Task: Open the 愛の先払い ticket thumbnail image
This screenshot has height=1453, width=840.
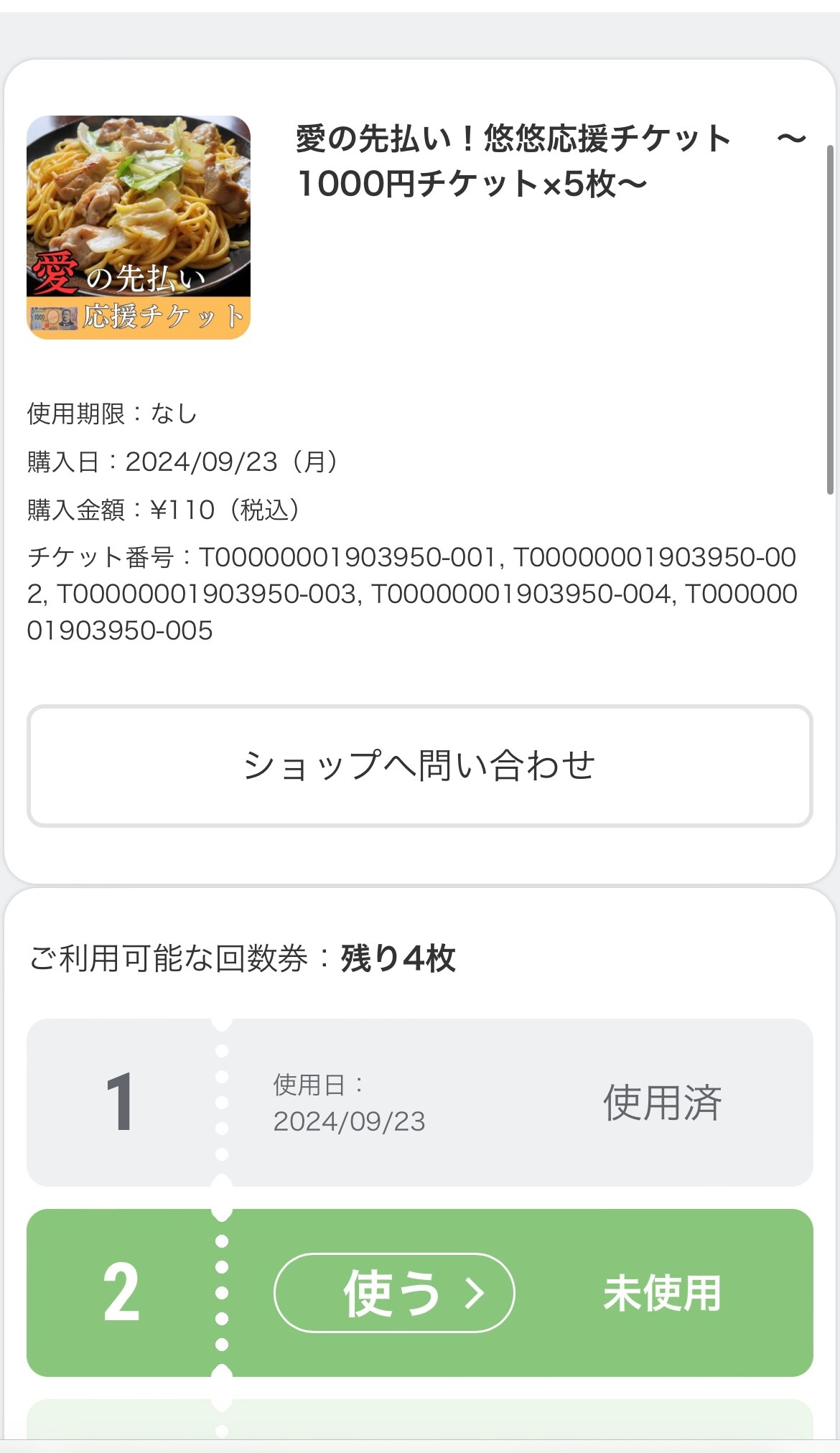Action: tap(139, 228)
